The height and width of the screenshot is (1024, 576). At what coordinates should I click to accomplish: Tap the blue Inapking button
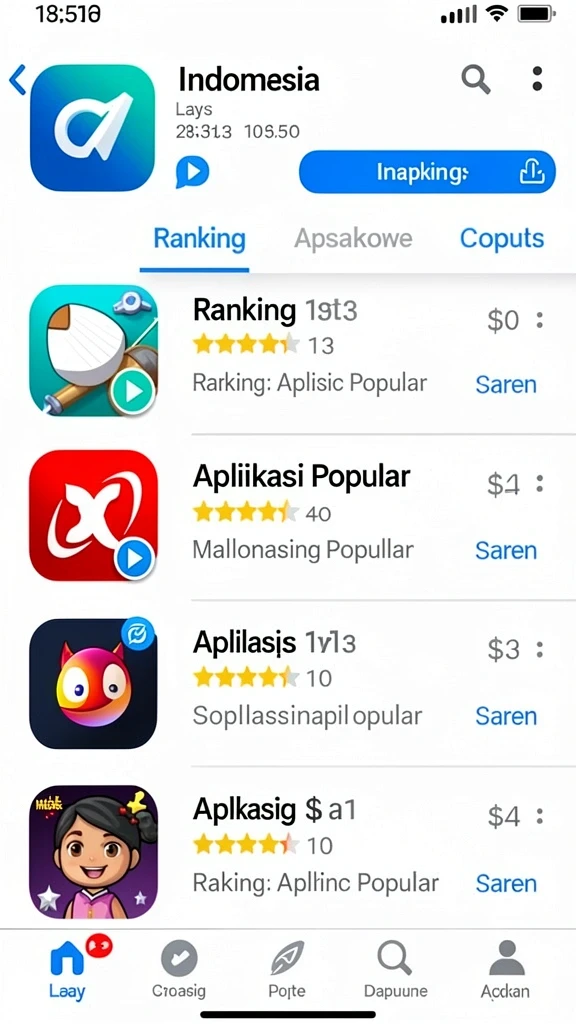(427, 172)
